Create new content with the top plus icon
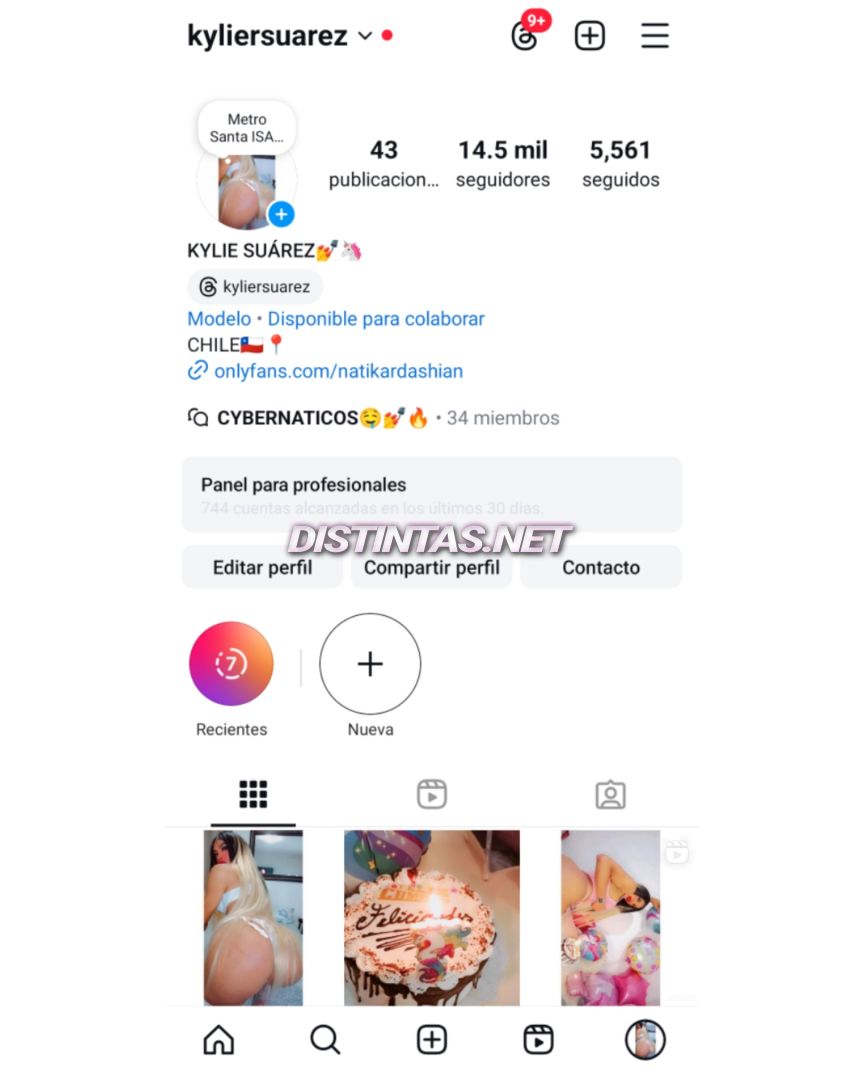The image size is (864, 1080). 590,36
